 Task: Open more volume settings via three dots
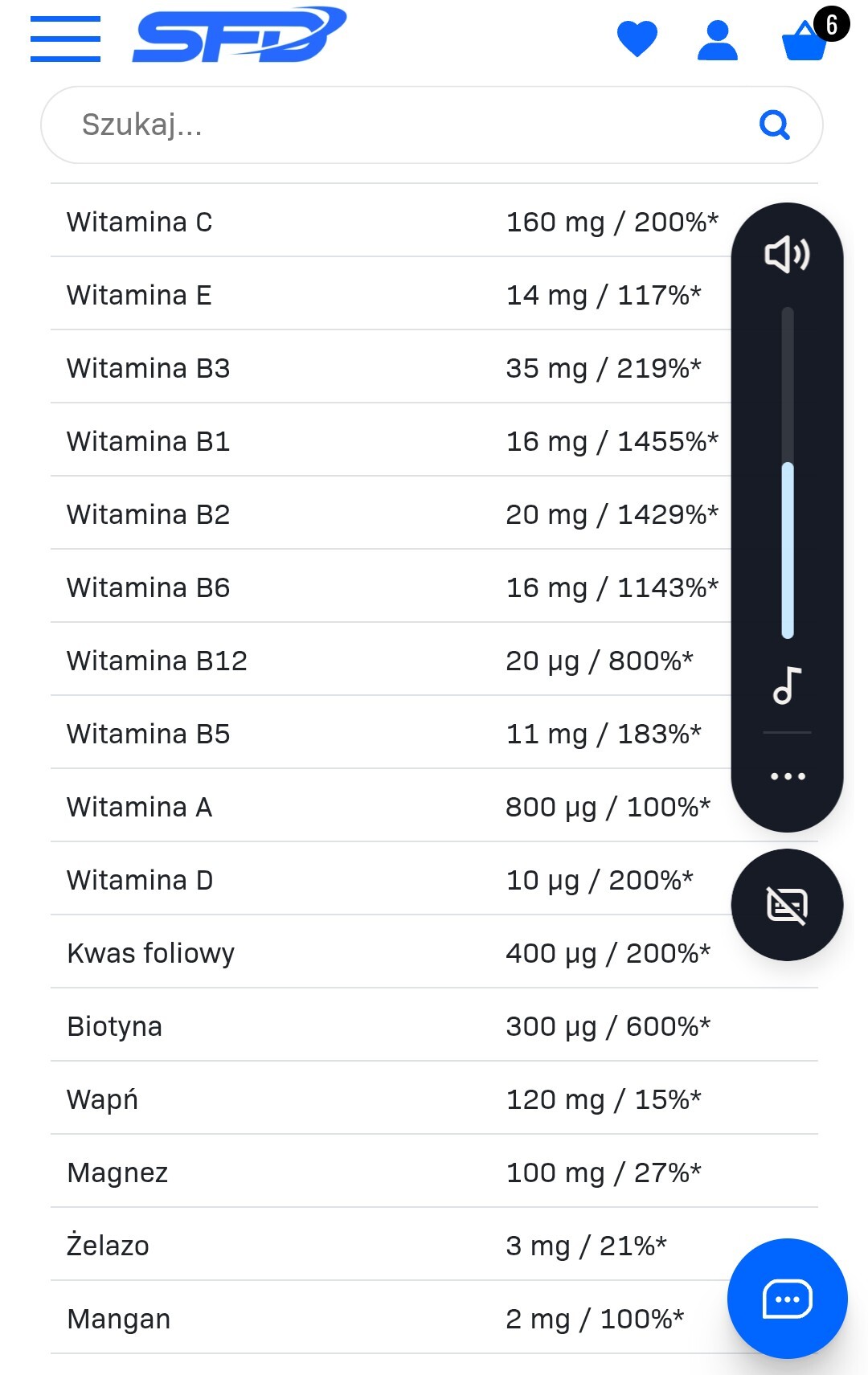(x=788, y=776)
